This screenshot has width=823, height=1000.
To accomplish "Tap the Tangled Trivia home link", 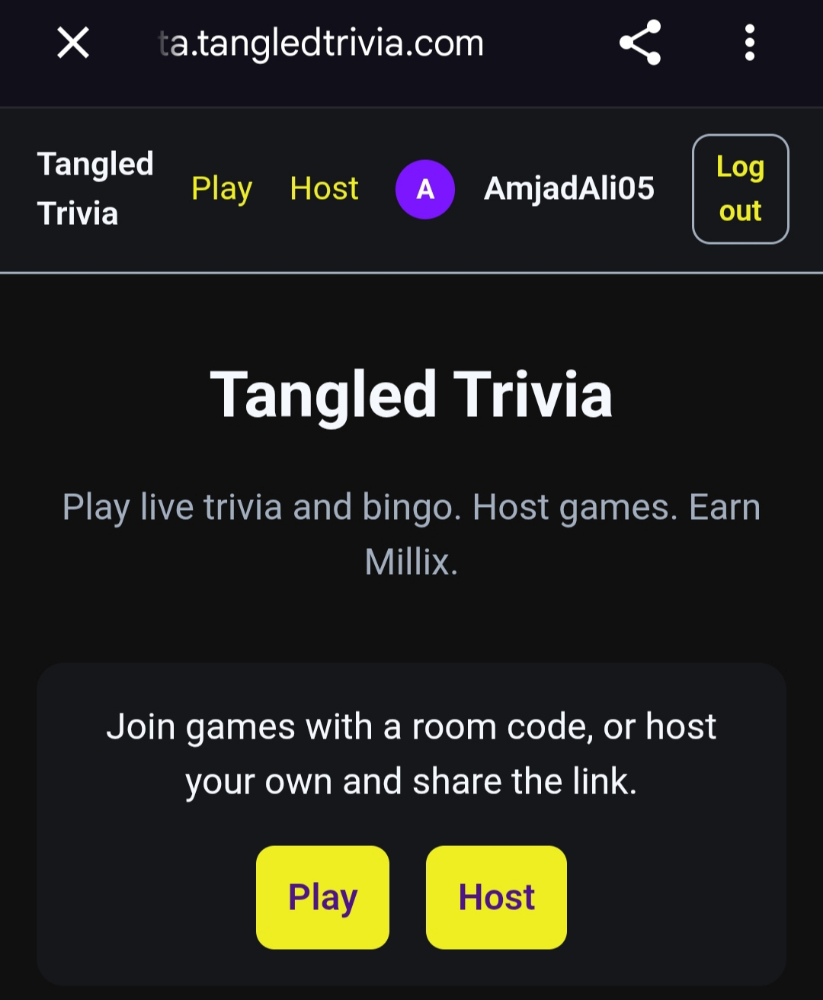I will tap(95, 189).
